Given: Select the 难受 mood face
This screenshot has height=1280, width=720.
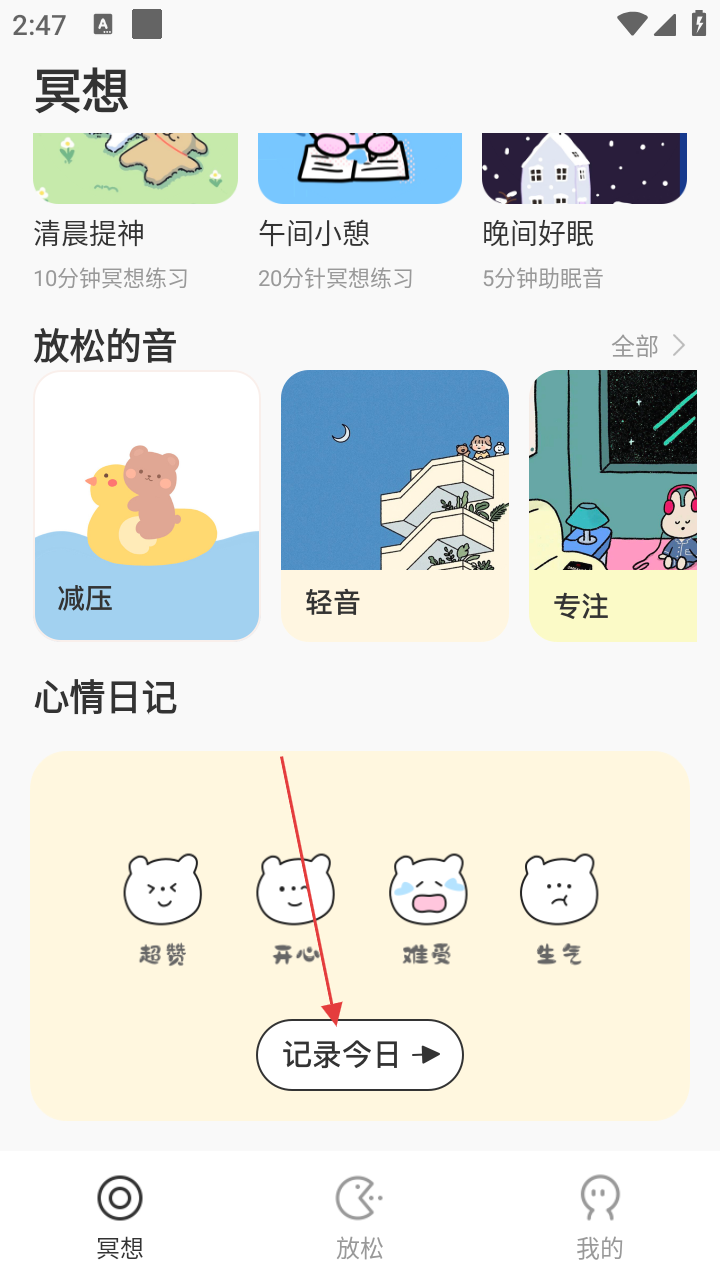Looking at the screenshot, I should pos(428,890).
